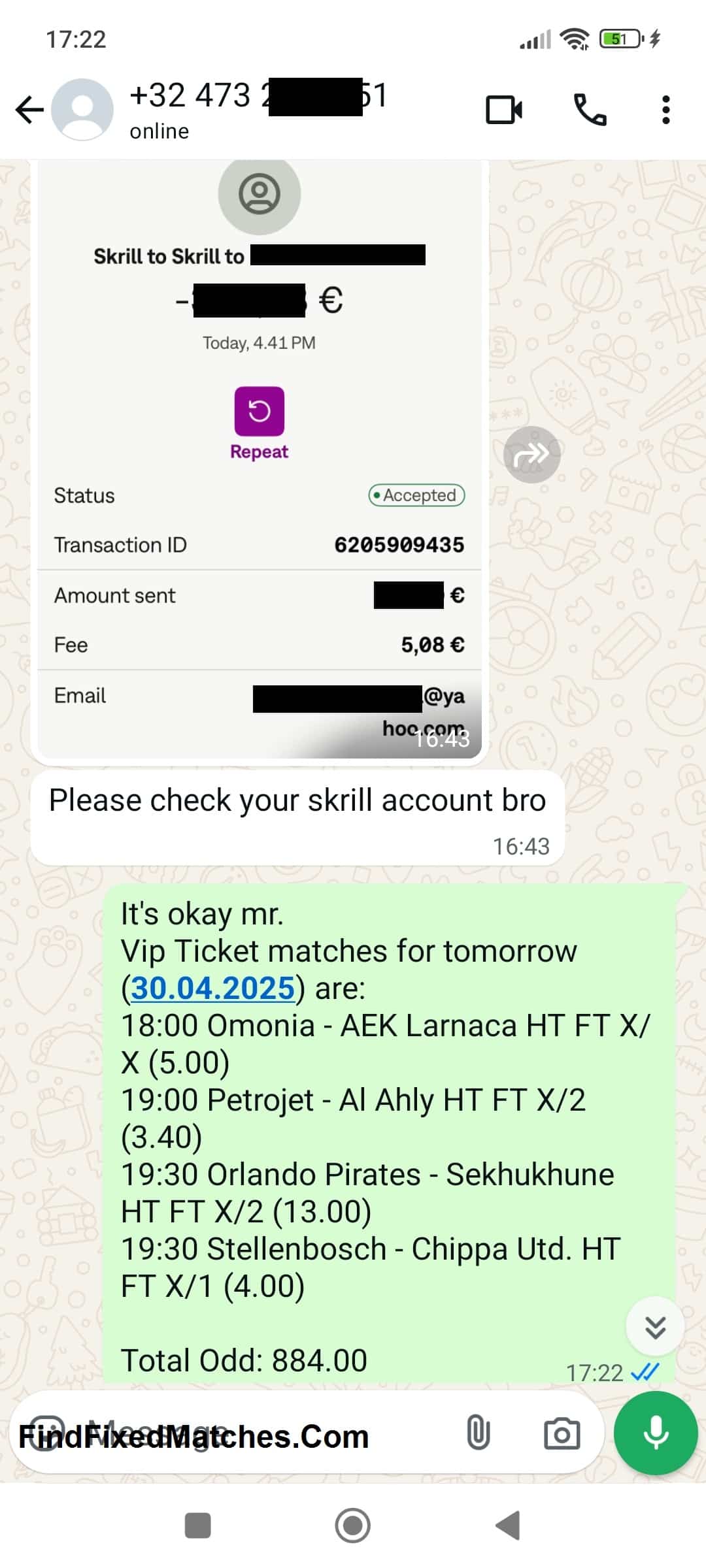
Task: Start a video call with this contact
Action: click(x=504, y=110)
